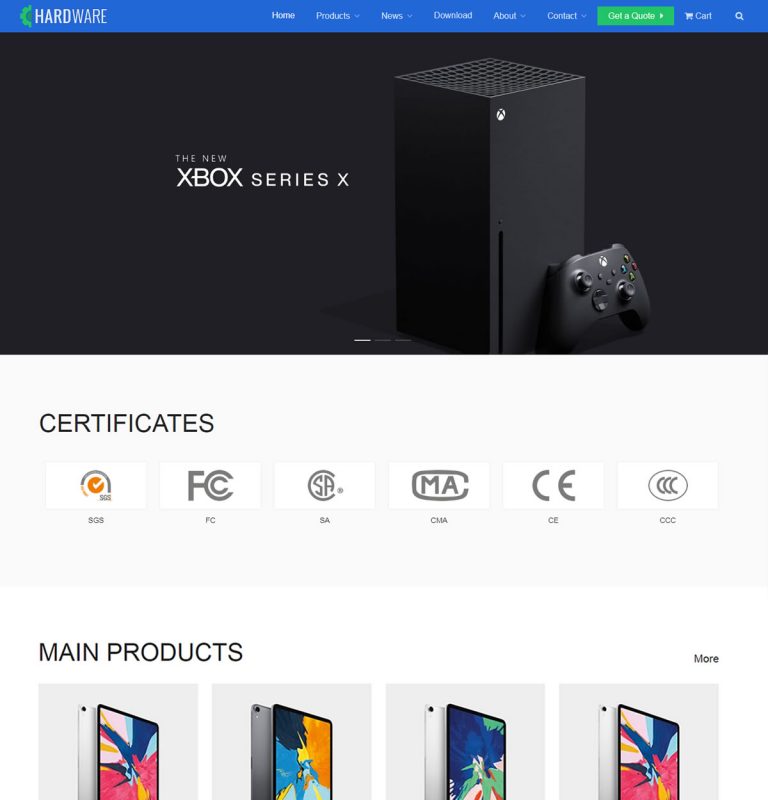Tap the Hardware logo to go home
Image resolution: width=768 pixels, height=800 pixels.
[x=64, y=16]
